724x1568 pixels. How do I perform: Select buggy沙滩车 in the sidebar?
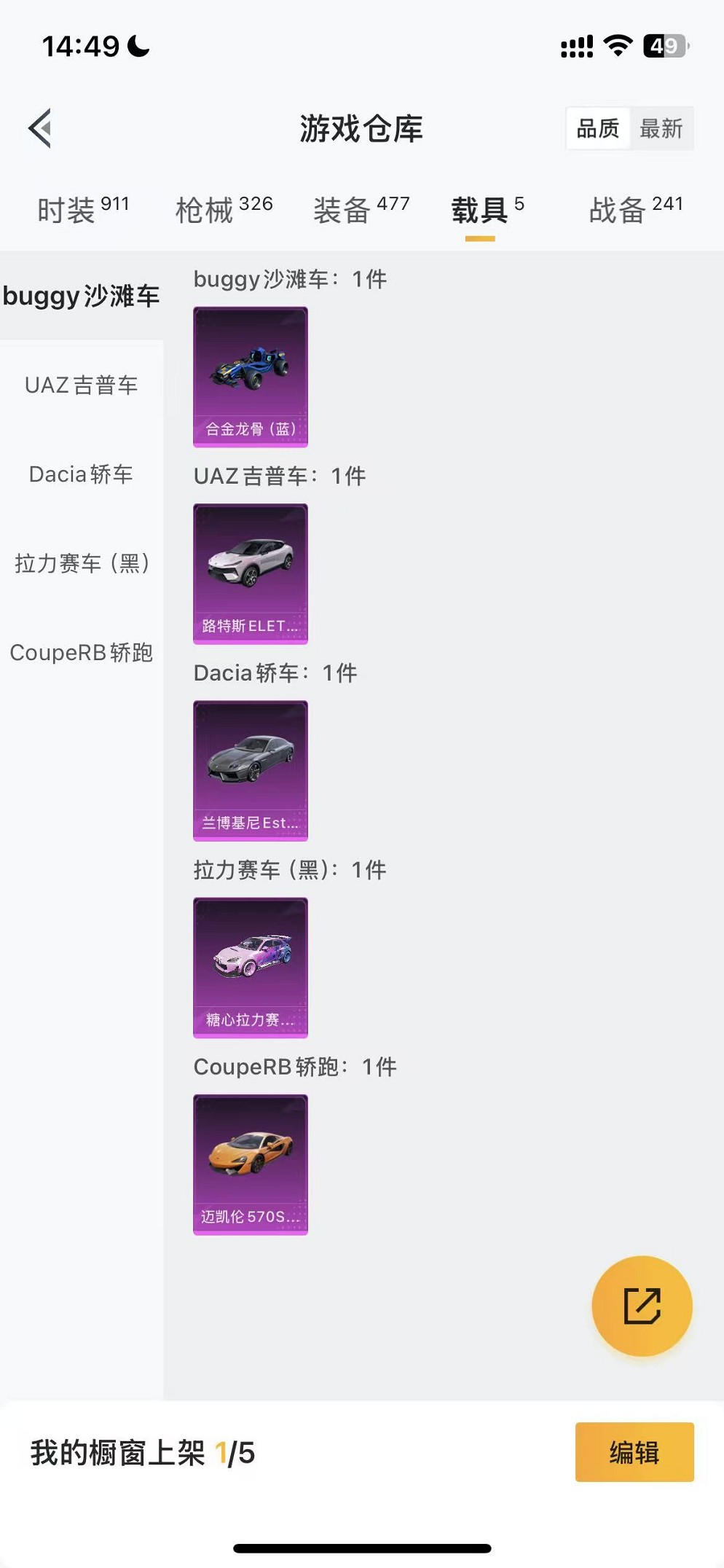pyautogui.click(x=81, y=296)
